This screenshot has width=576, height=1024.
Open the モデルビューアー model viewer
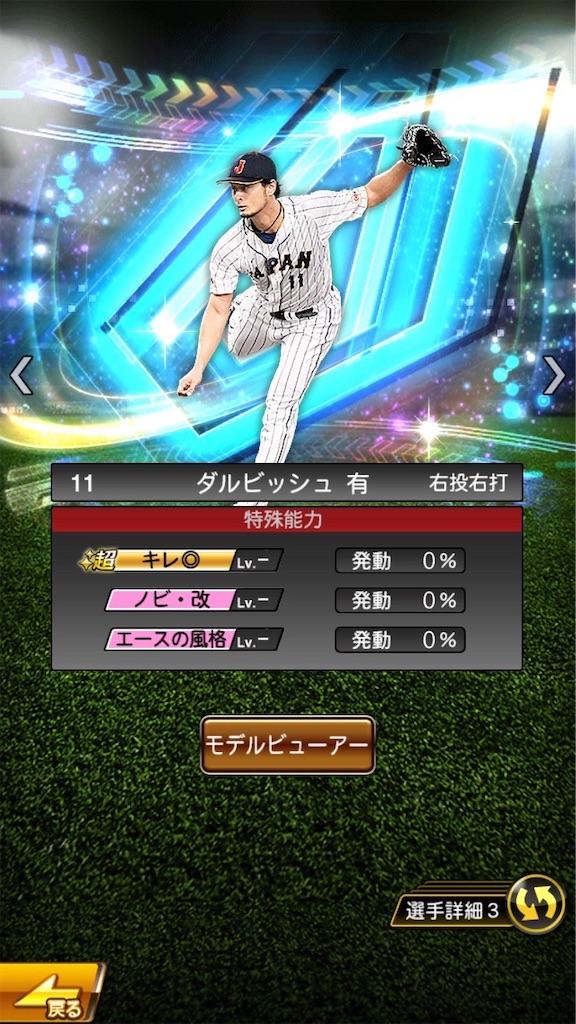pyautogui.click(x=287, y=745)
